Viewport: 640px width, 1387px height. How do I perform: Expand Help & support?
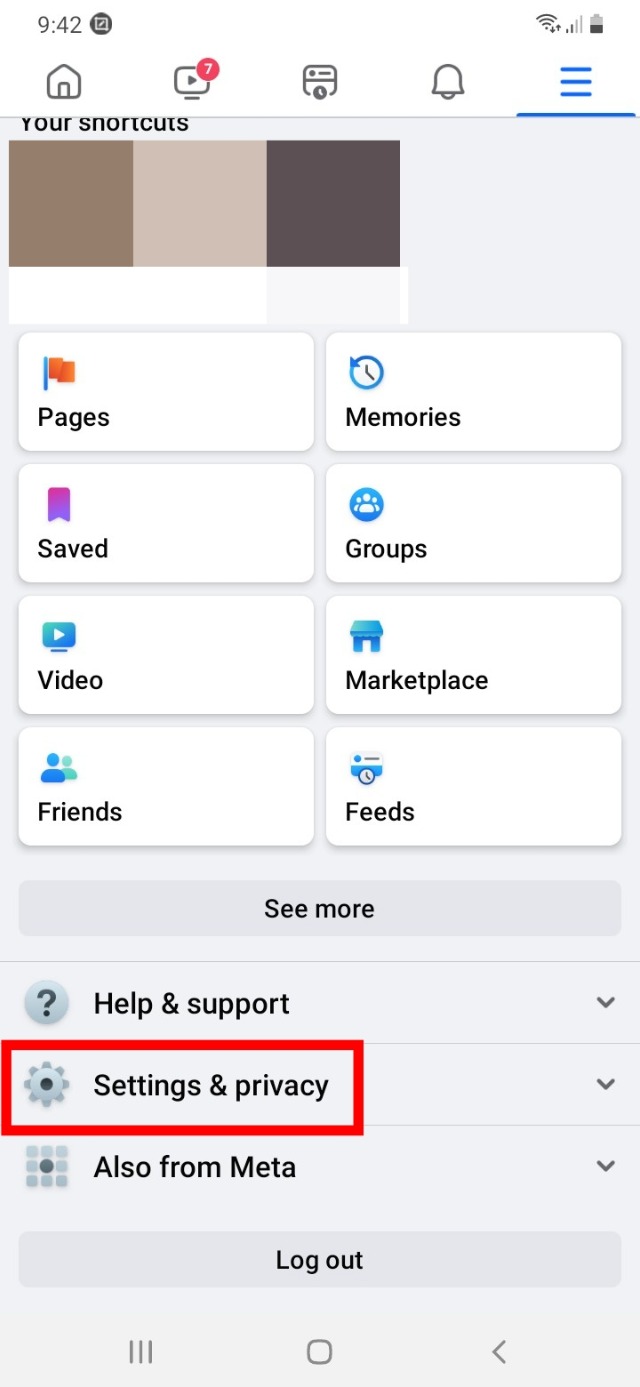click(320, 1003)
